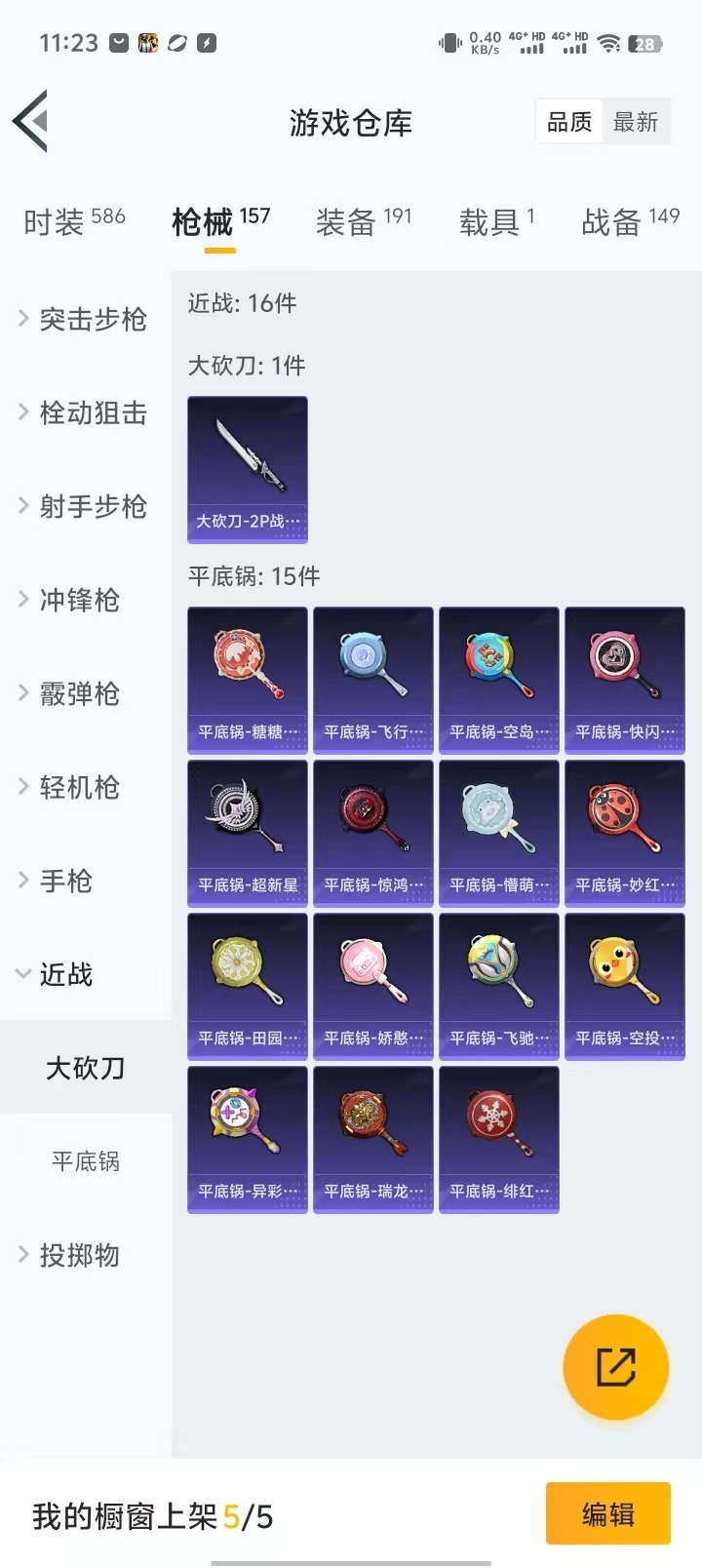Viewport: 702px width, 1568px height.
Task: Sort the warehouse by 最新
Action: (636, 122)
